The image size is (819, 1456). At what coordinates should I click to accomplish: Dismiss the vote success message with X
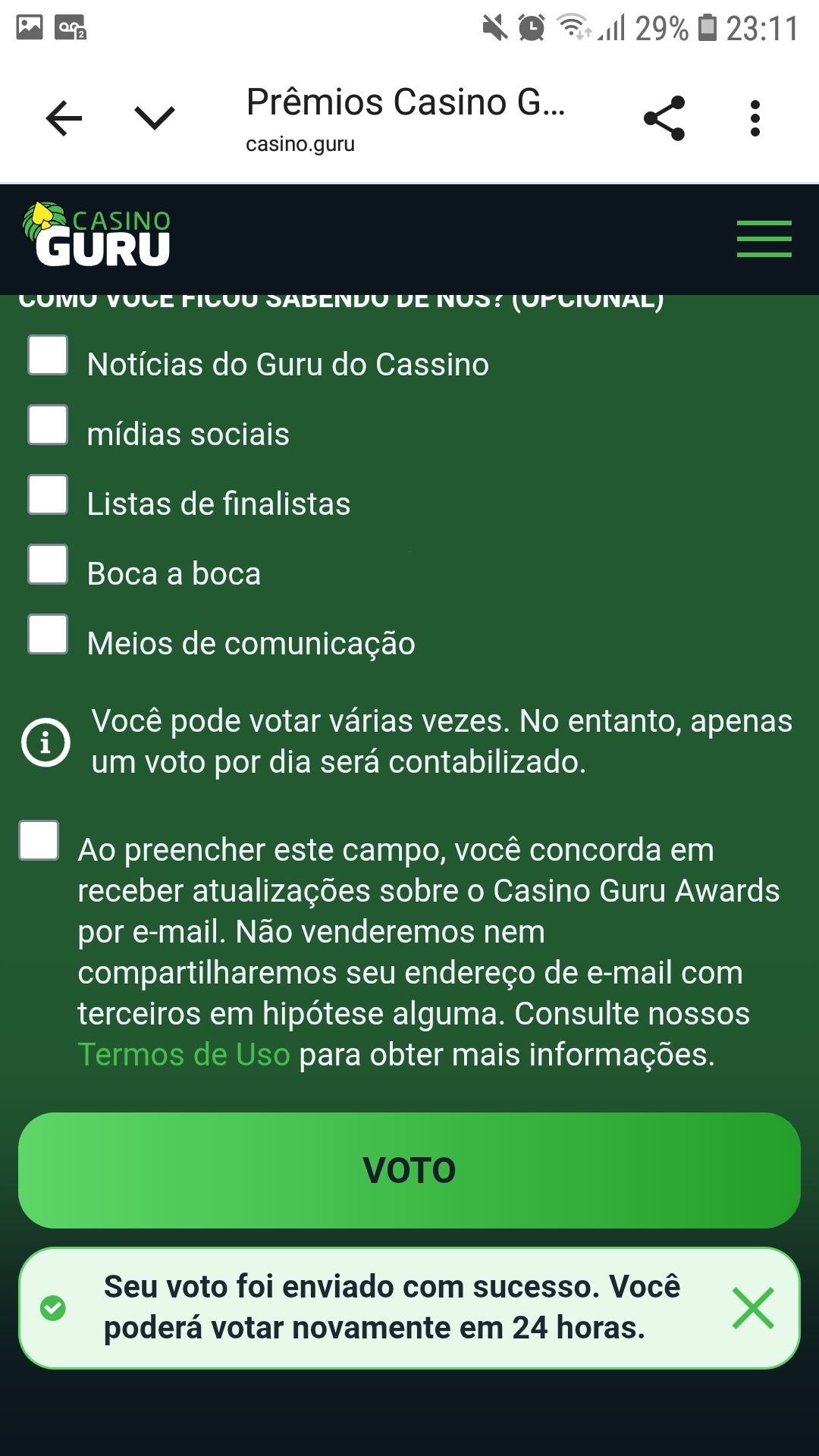tap(752, 1306)
